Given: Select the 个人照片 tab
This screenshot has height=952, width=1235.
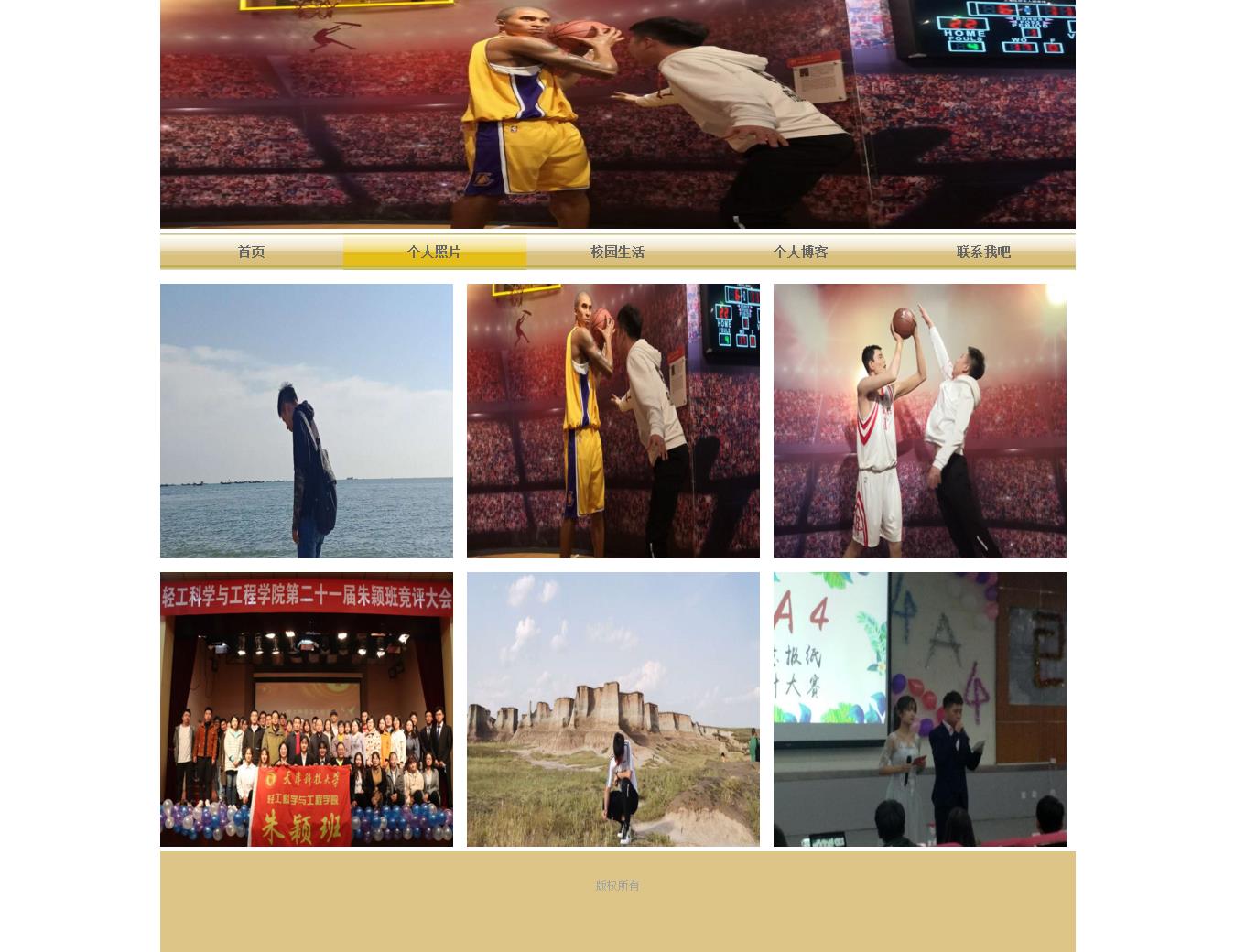Looking at the screenshot, I should tap(434, 252).
